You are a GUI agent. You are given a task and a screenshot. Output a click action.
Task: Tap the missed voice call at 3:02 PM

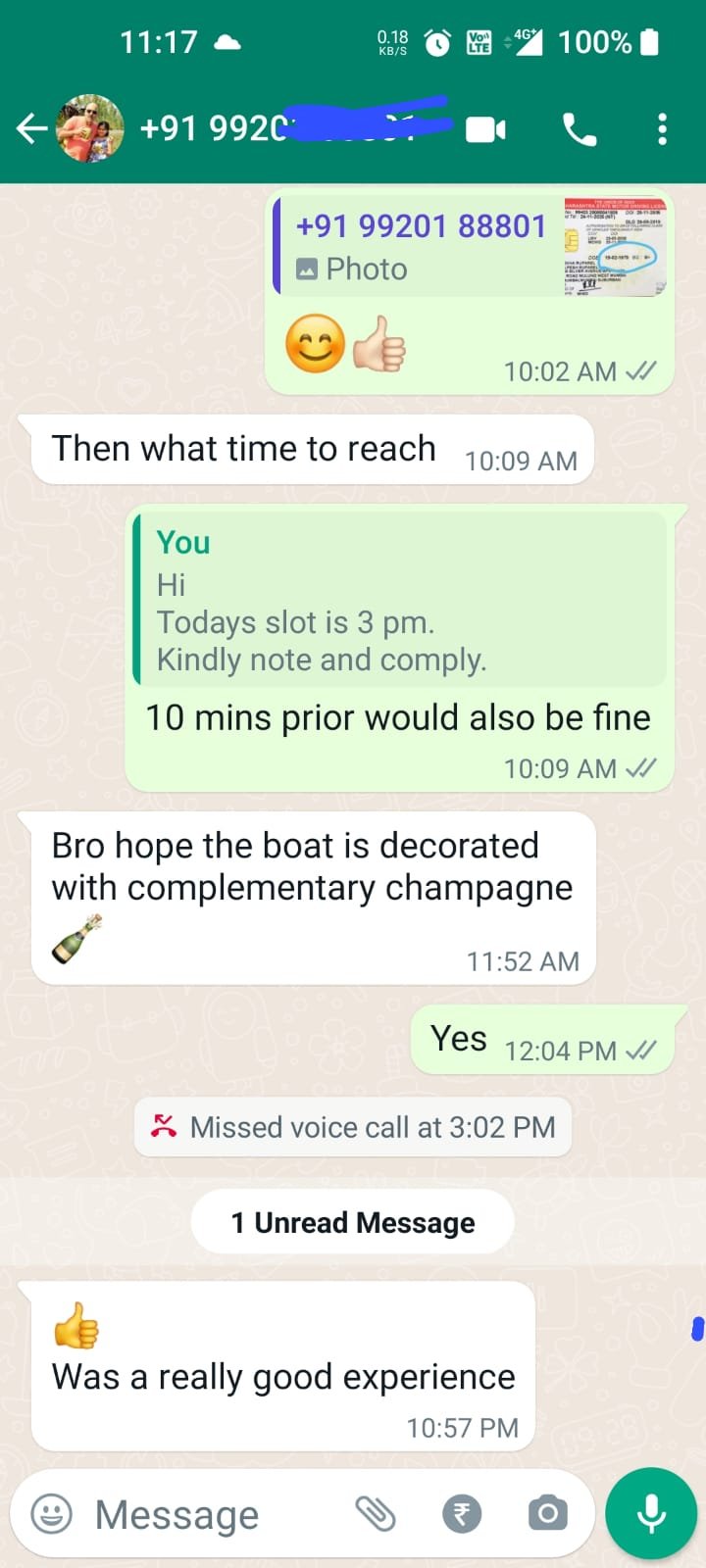(353, 1127)
